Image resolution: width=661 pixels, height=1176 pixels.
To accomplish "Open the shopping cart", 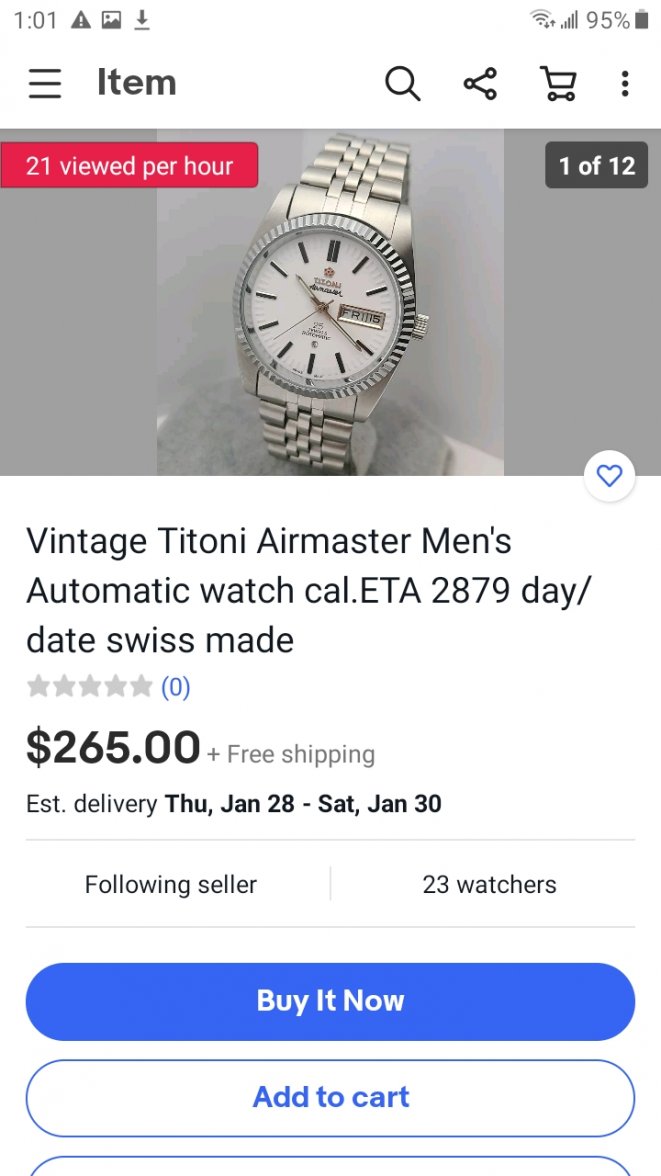I will pyautogui.click(x=558, y=83).
